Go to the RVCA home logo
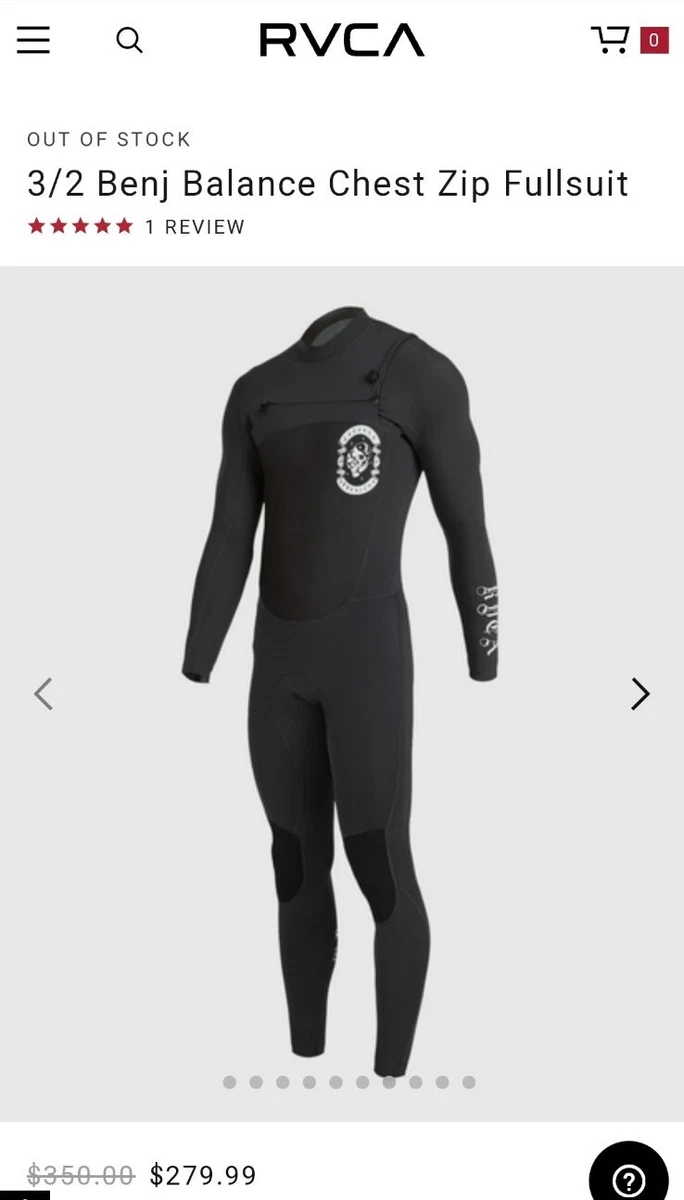Viewport: 684px width, 1200px height. tap(342, 40)
